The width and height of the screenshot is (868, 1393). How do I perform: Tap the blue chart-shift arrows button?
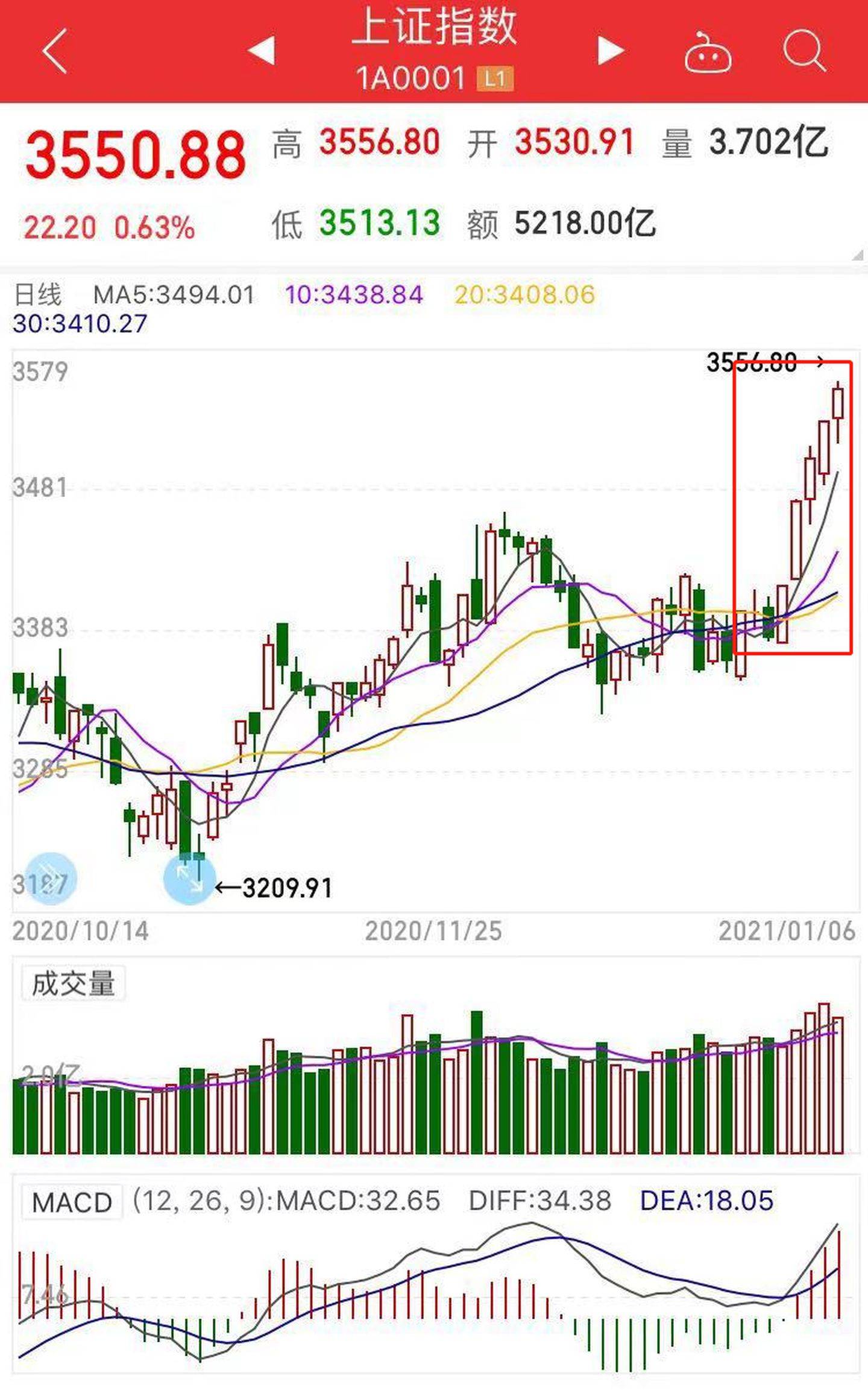[51, 879]
